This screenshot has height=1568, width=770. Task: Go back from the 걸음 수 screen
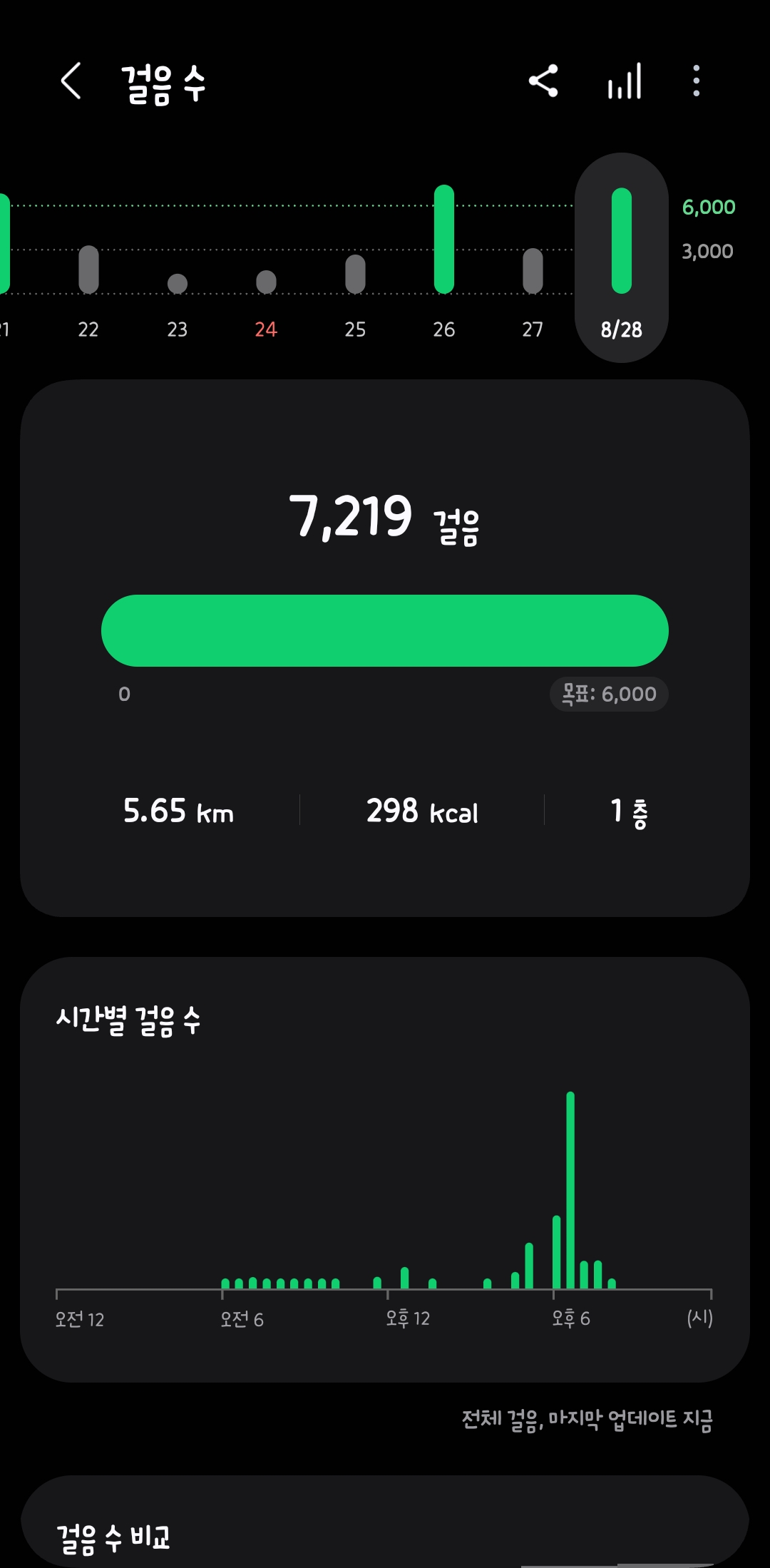click(71, 81)
